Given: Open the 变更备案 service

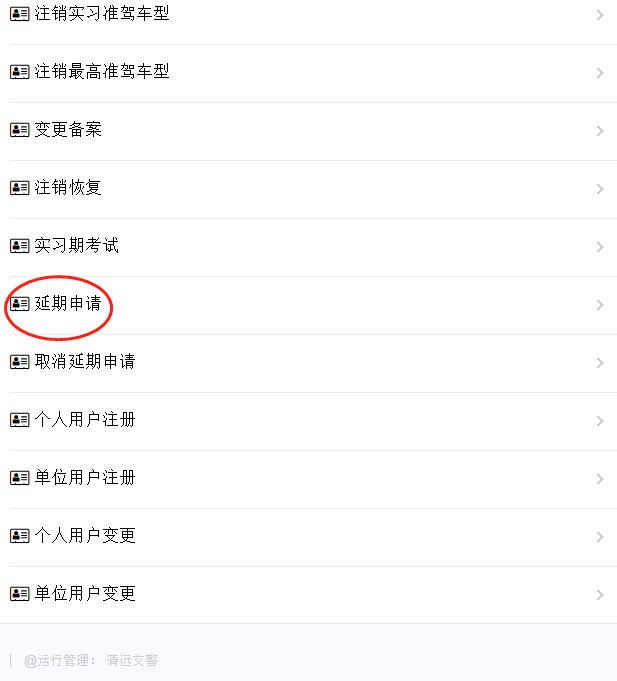Looking at the screenshot, I should 308,131.
